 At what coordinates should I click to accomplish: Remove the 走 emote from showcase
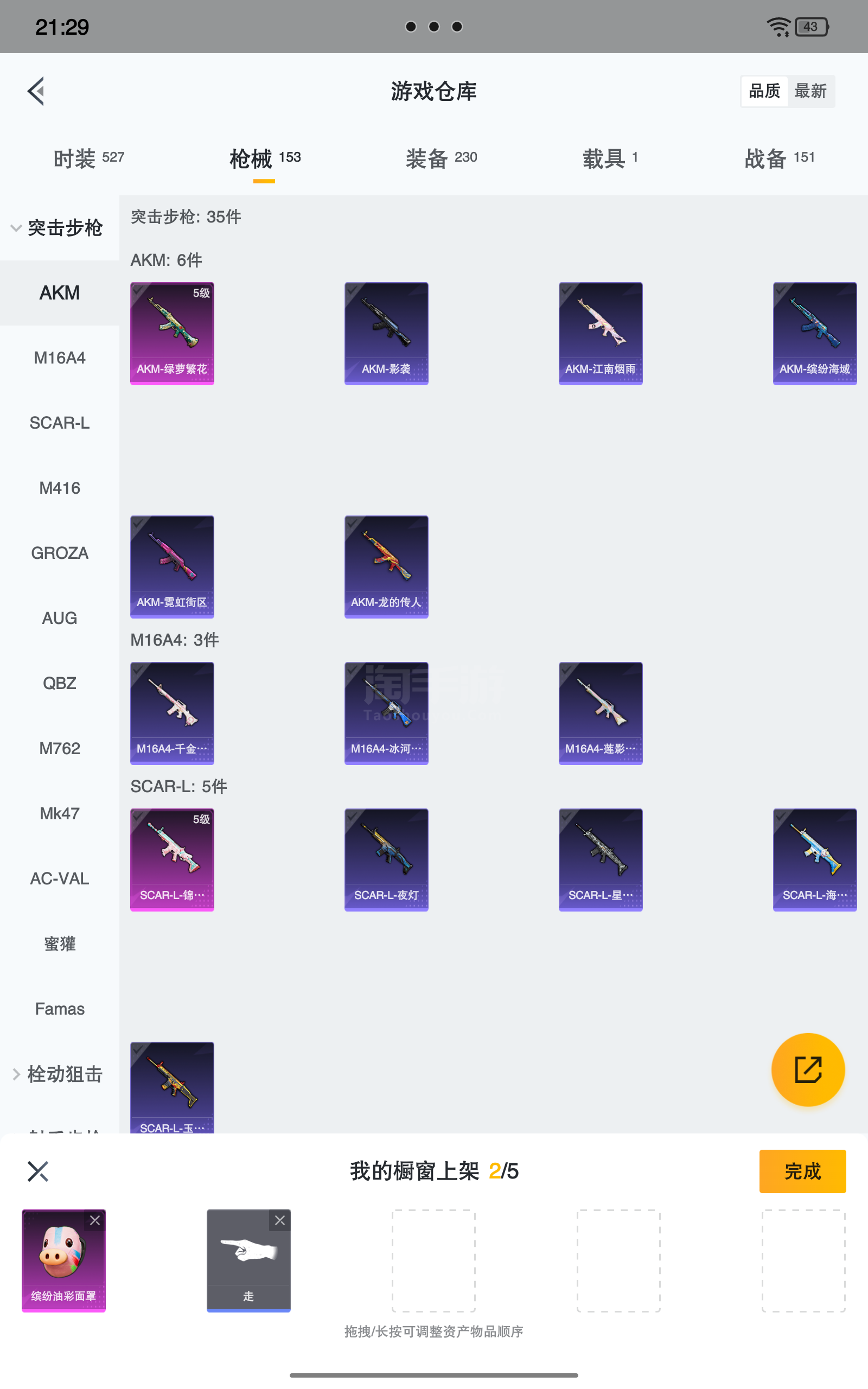[x=279, y=1220]
